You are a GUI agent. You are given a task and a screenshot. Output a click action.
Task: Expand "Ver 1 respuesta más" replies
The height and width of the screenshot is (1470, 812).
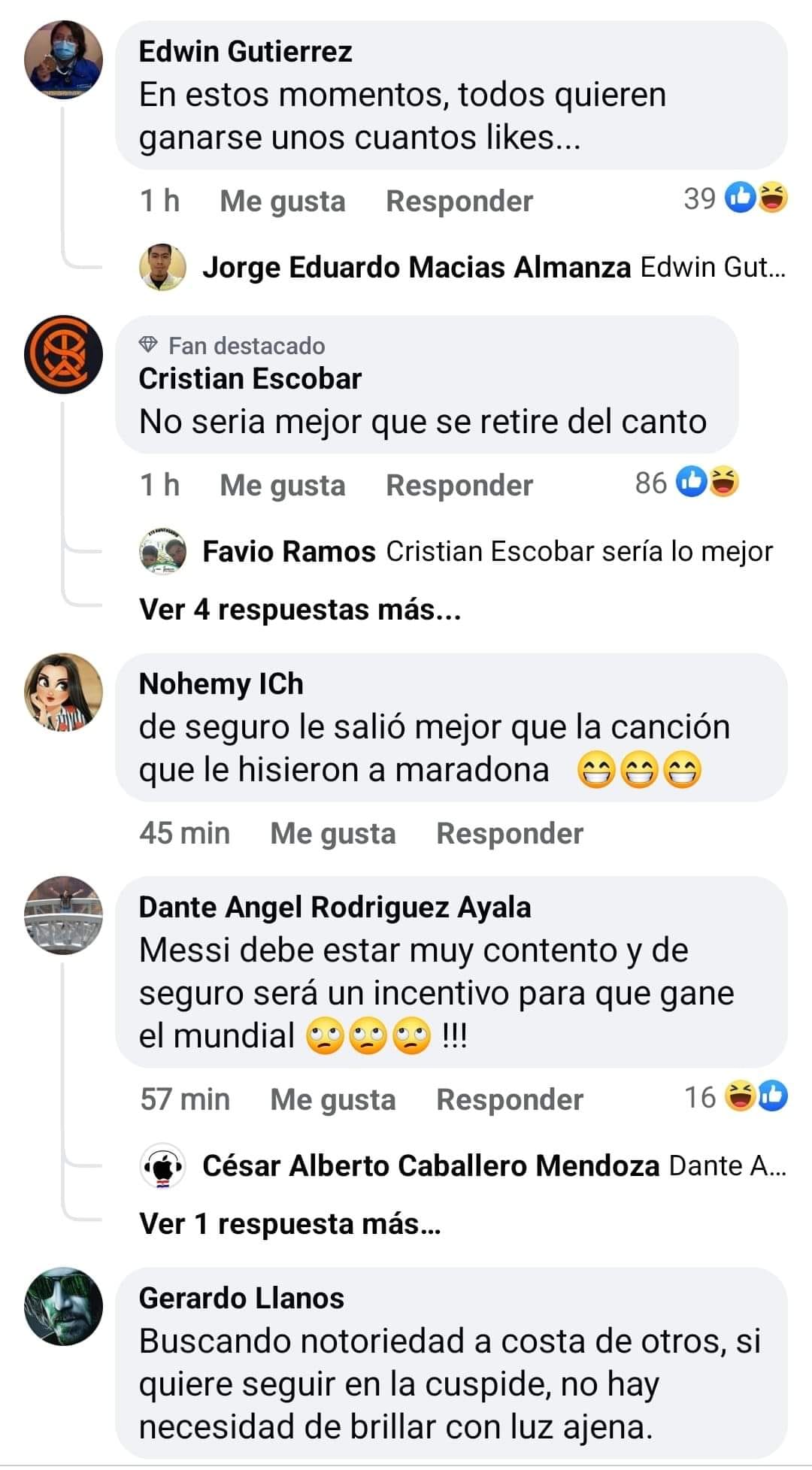[289, 1224]
